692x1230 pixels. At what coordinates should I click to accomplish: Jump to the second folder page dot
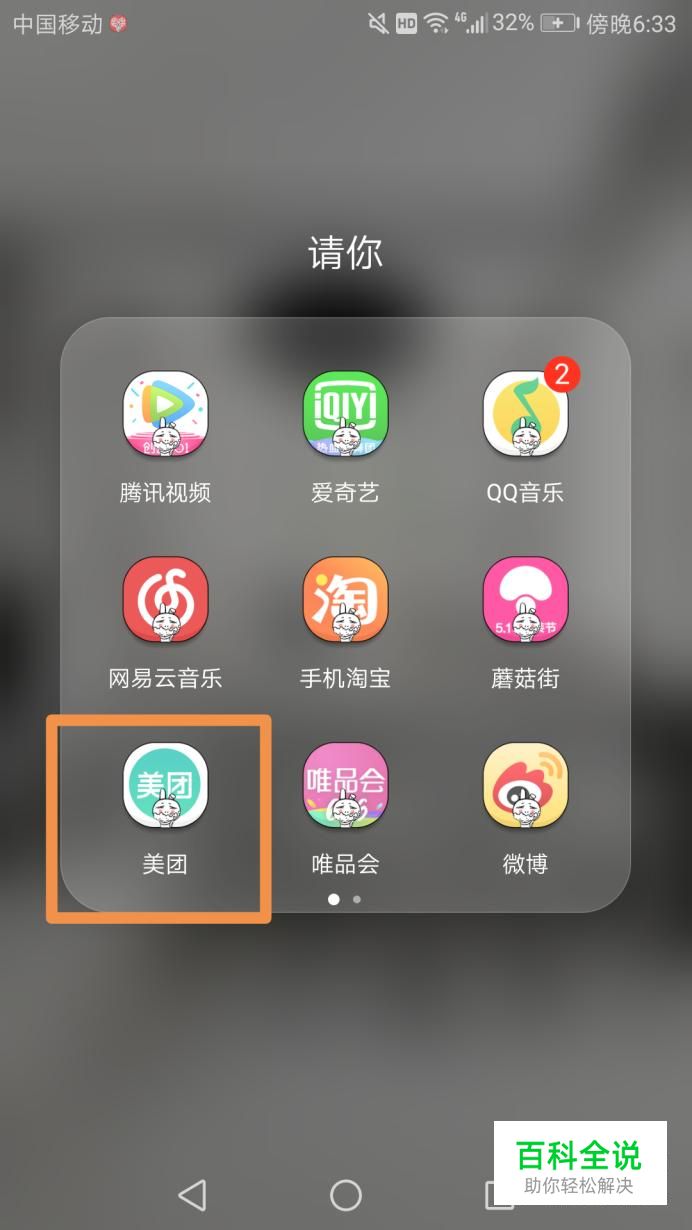(x=357, y=899)
